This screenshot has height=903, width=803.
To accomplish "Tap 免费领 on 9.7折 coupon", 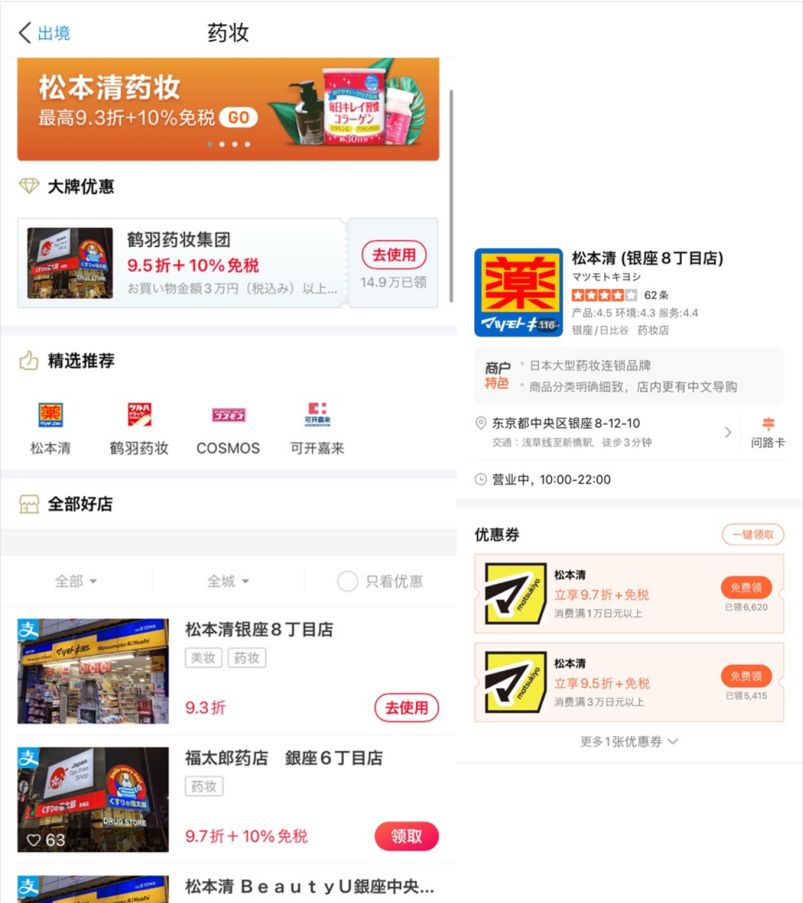I will [747, 588].
